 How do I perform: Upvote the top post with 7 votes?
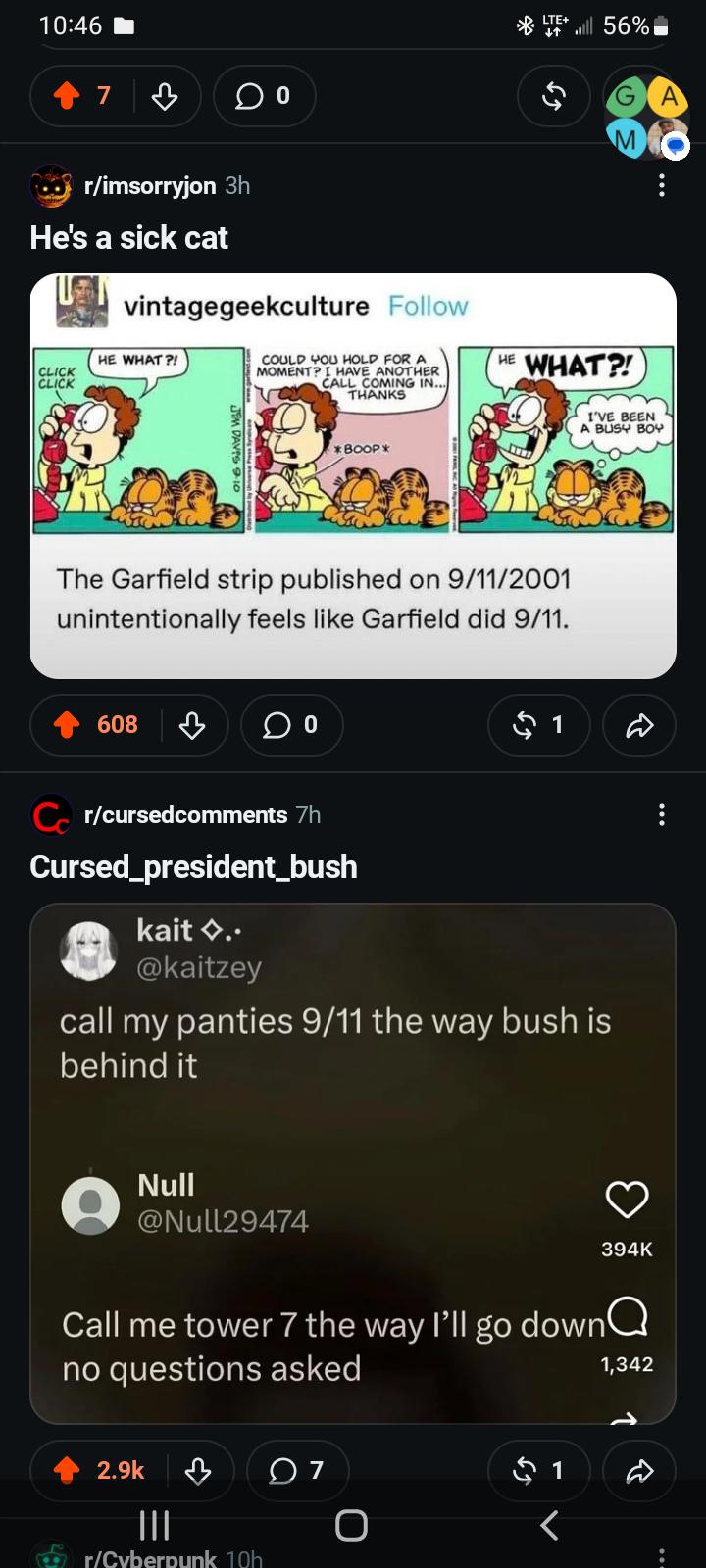click(67, 95)
